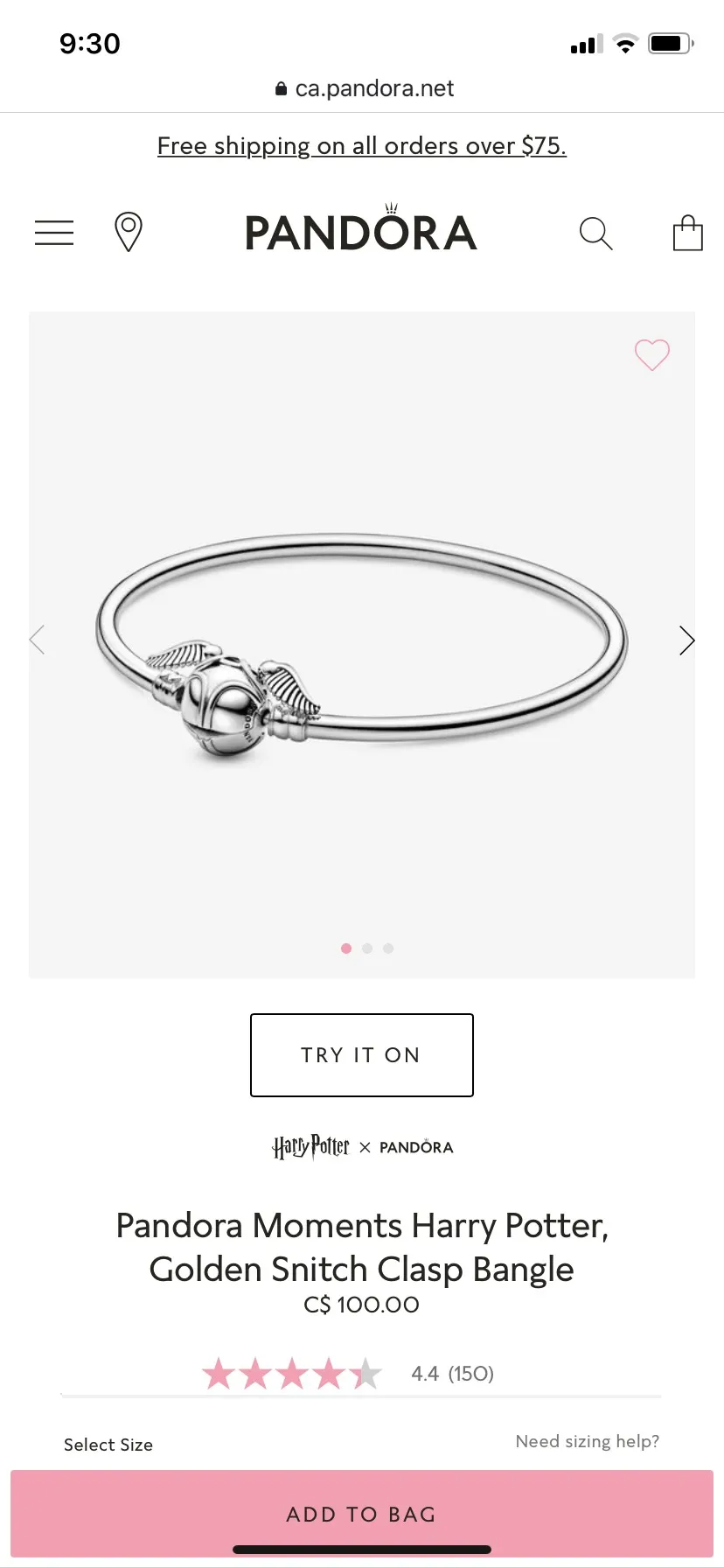Show next product image
The width and height of the screenshot is (724, 1568).
[x=686, y=641]
